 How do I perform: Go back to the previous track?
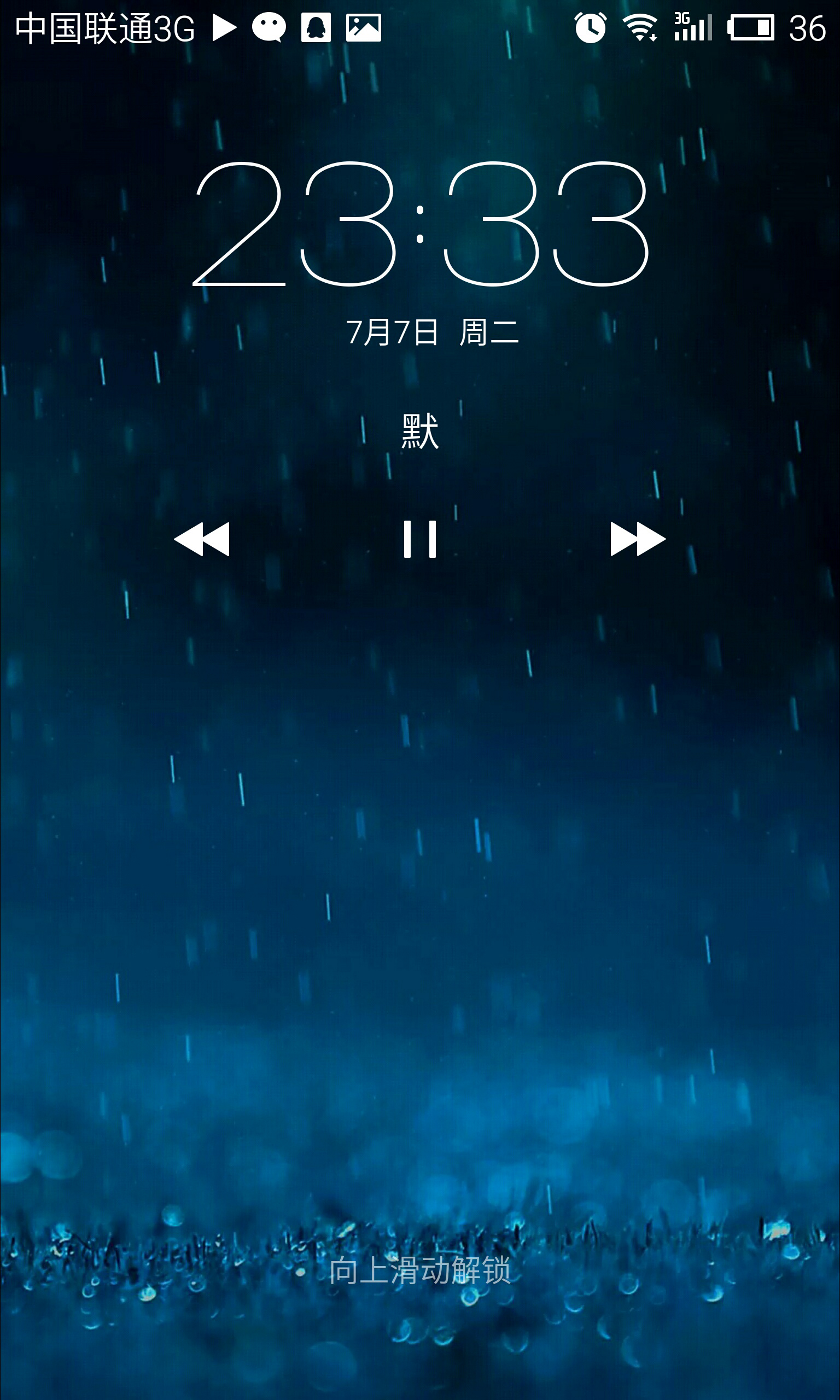pos(202,539)
